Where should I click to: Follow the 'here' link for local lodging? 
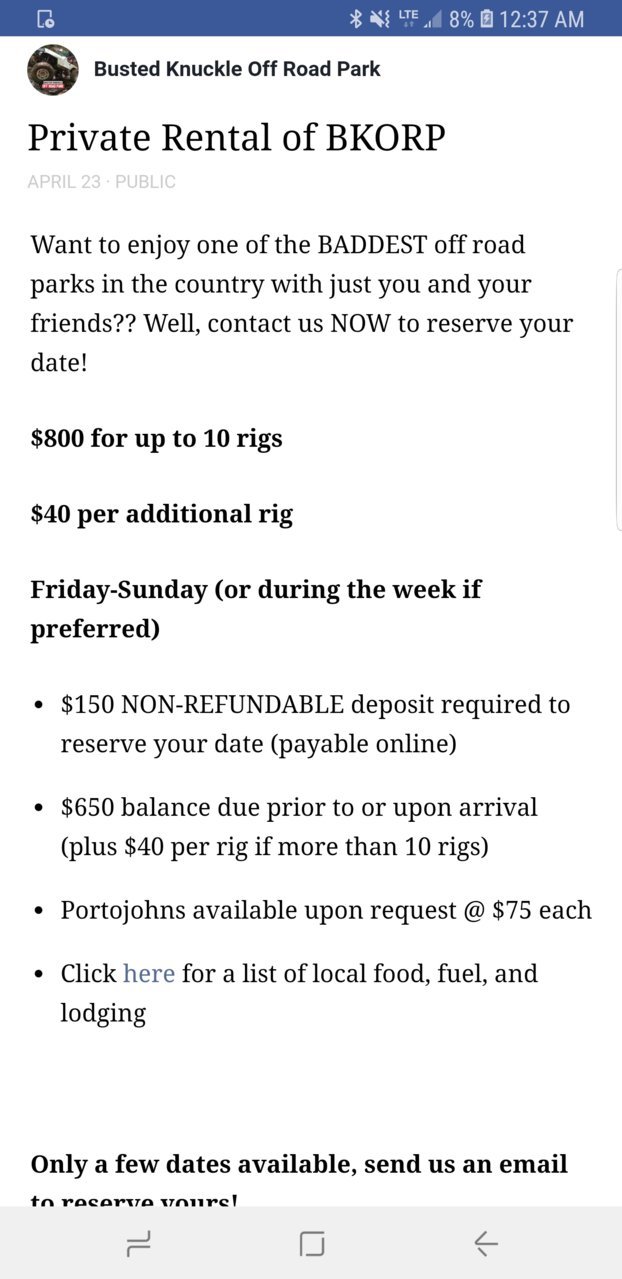149,973
